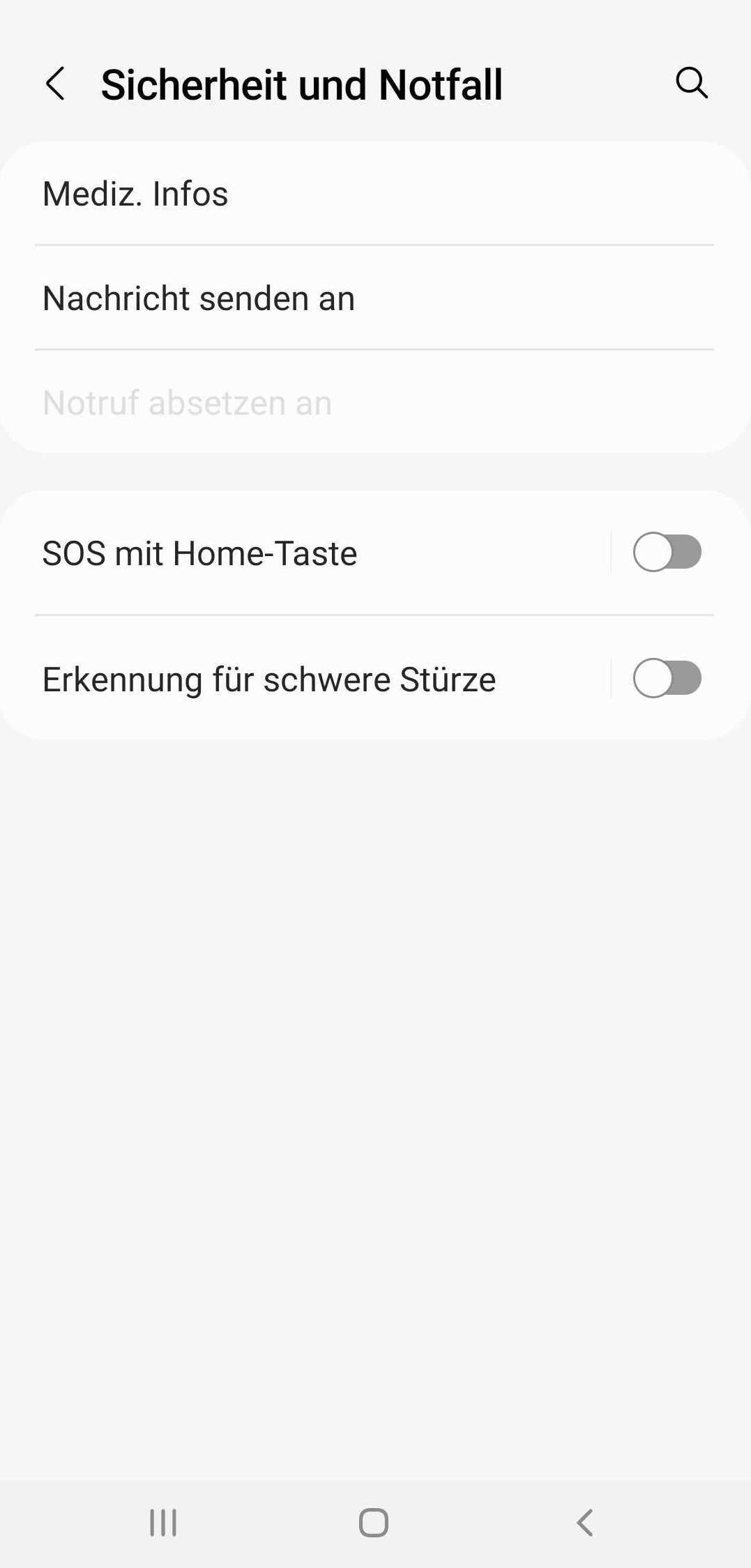Show recent apps
Screen dimensions: 751x1568
click(x=163, y=1523)
